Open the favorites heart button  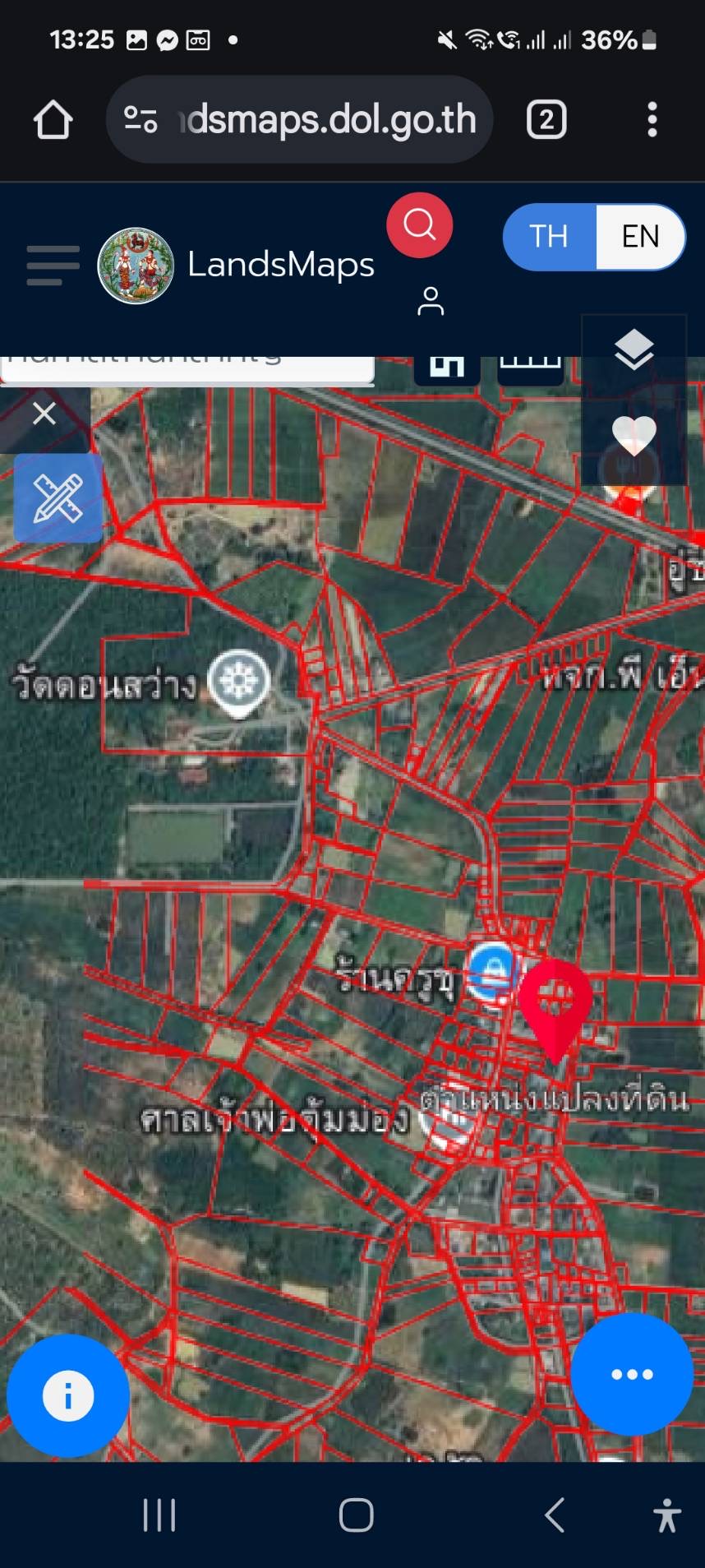[634, 434]
